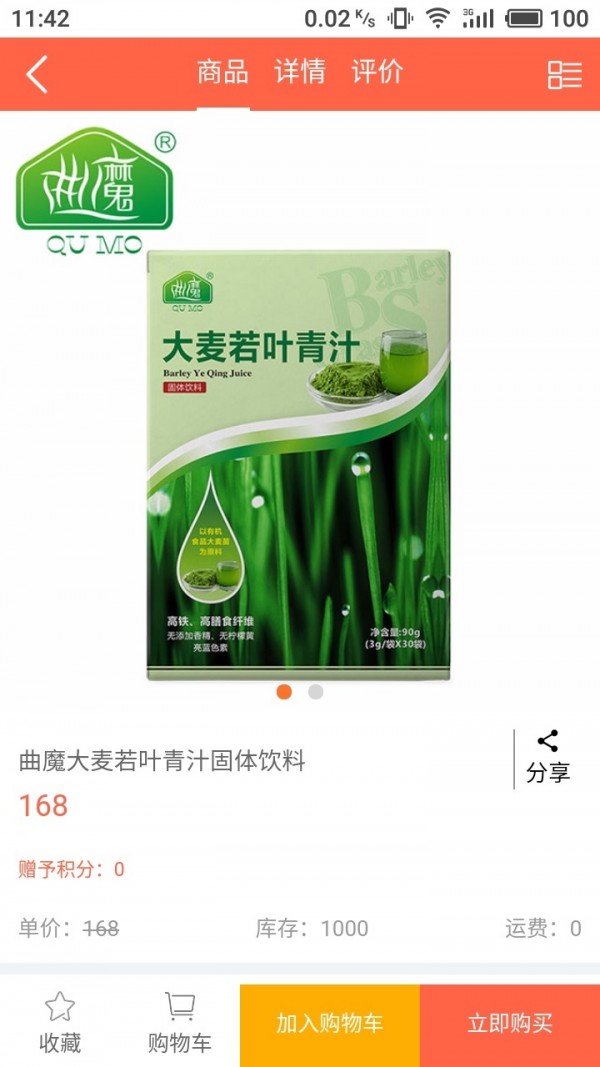Select the 商品 tab
600x1067 pixels.
(x=222, y=72)
